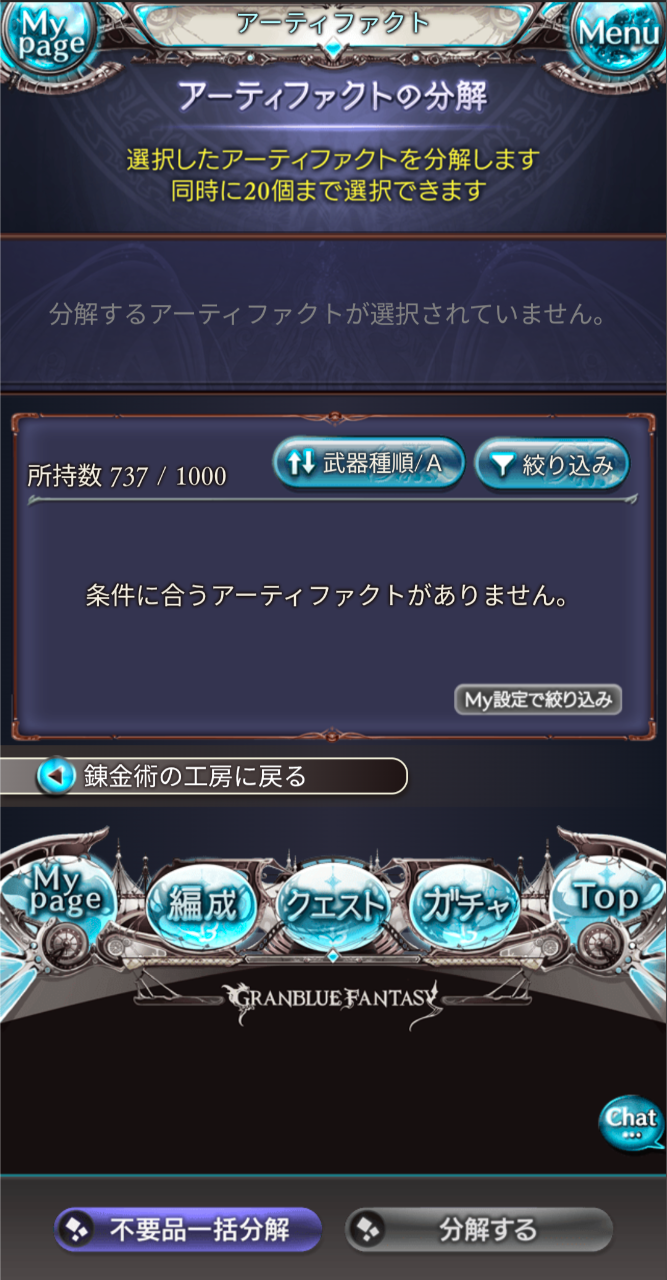Open クエスト quests
Image resolution: width=667 pixels, height=1280 pixels.
(334, 905)
